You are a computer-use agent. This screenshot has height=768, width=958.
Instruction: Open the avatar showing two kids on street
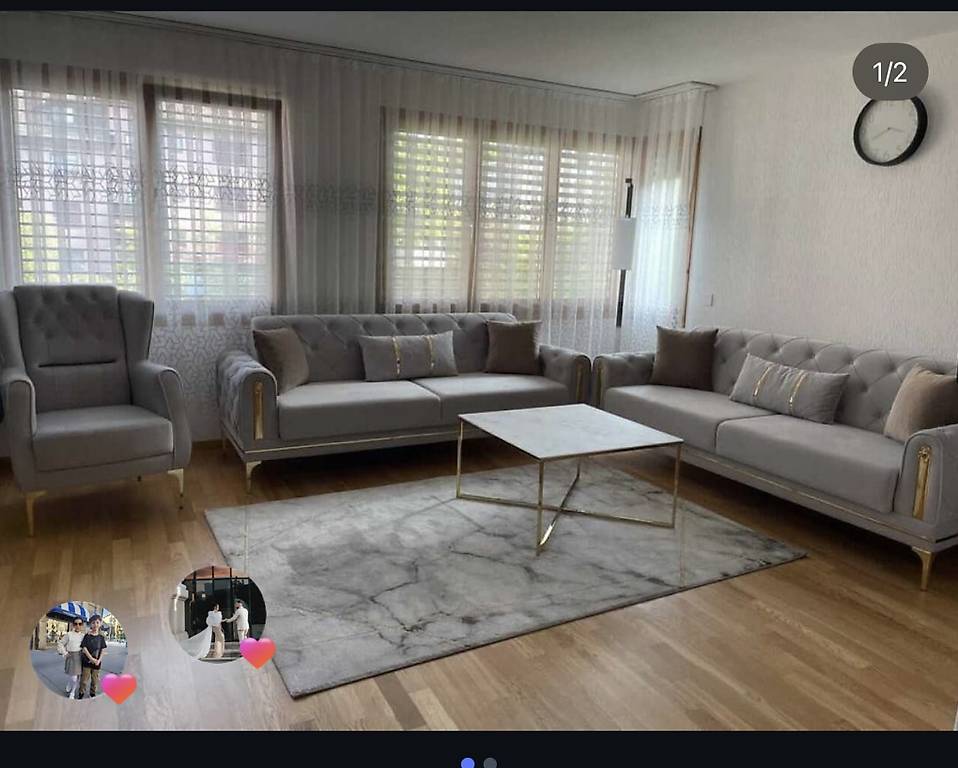[x=79, y=649]
